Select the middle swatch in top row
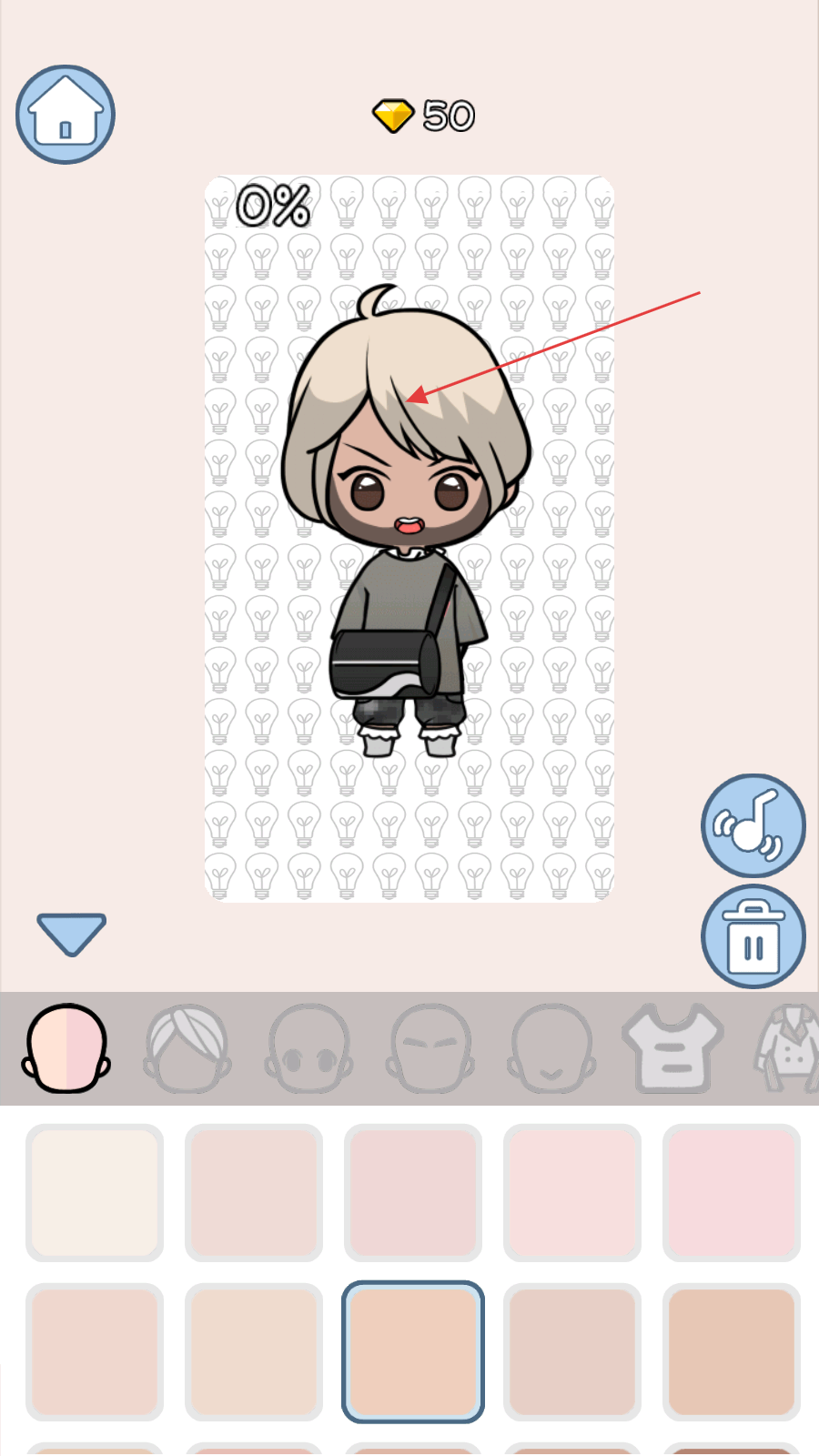 pyautogui.click(x=412, y=1192)
